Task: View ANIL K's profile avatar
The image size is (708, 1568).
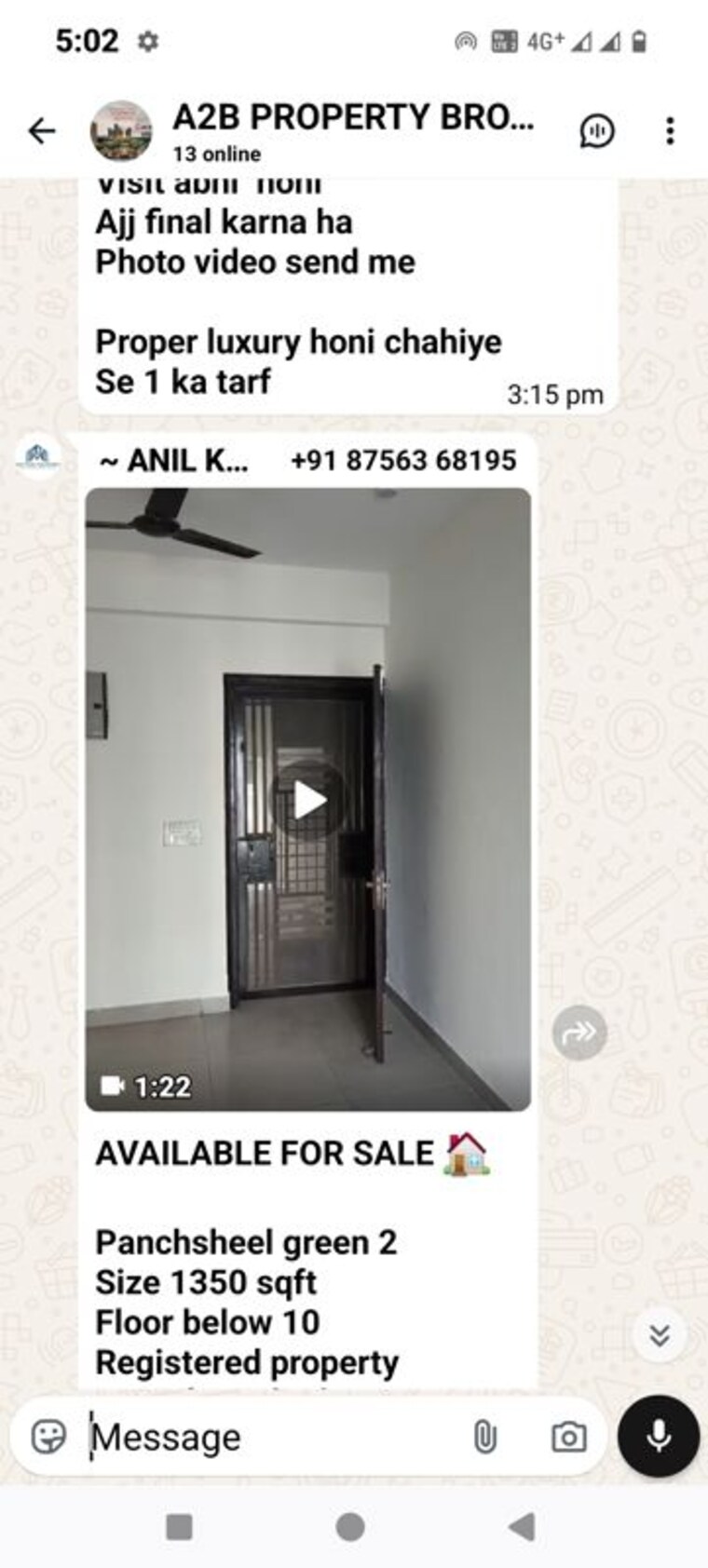Action: coord(38,457)
